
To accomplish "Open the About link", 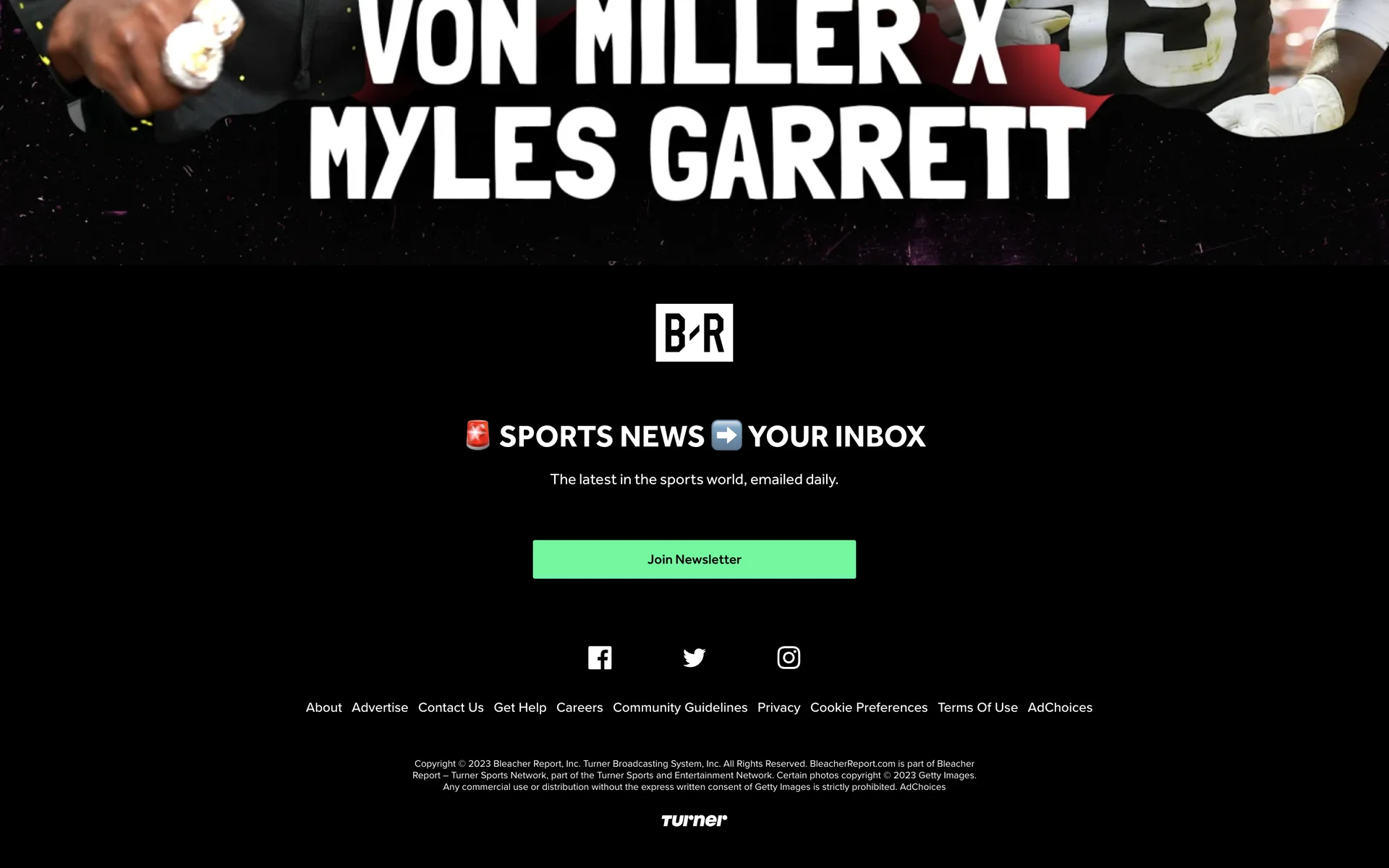I will pos(323,707).
